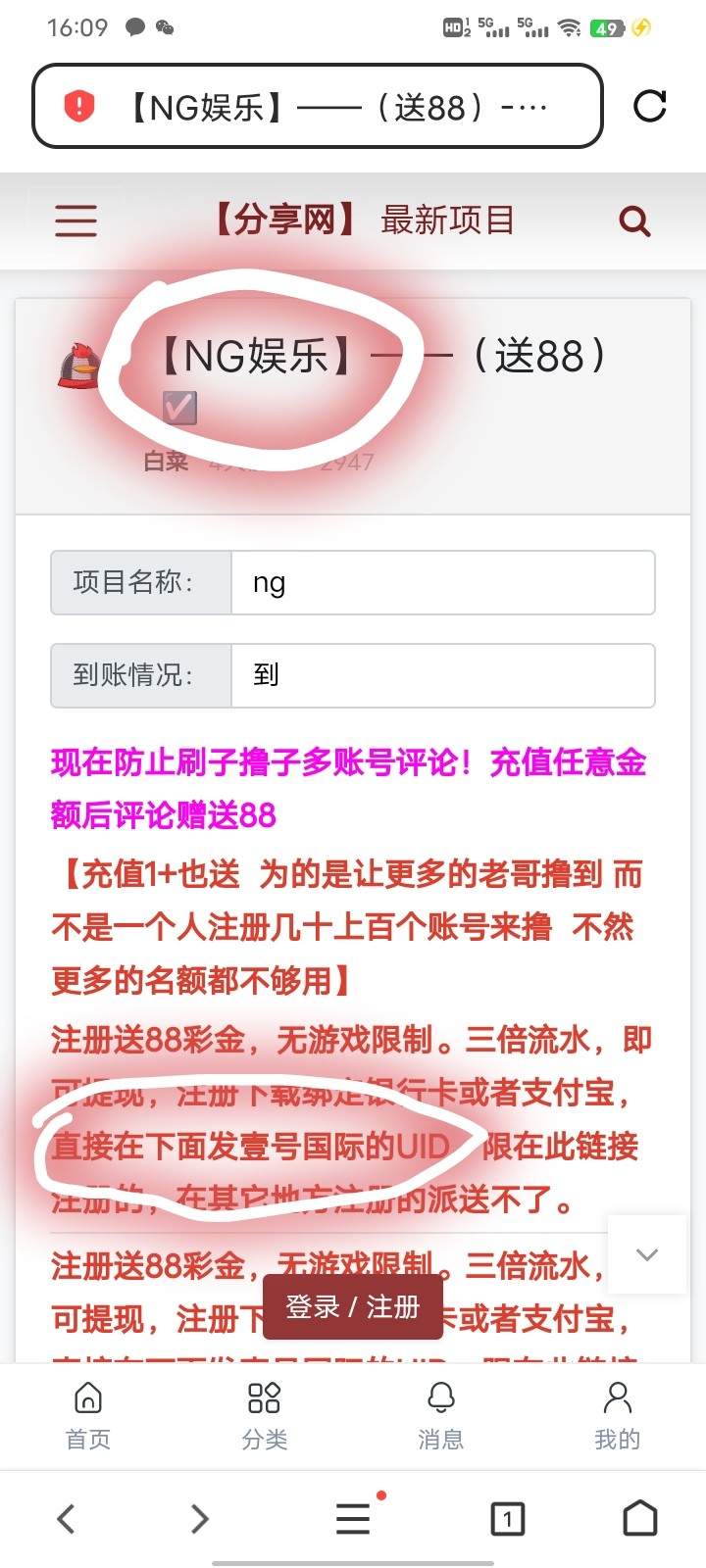Tap the browser address bar
This screenshot has height=1568, width=706.
[x=333, y=107]
